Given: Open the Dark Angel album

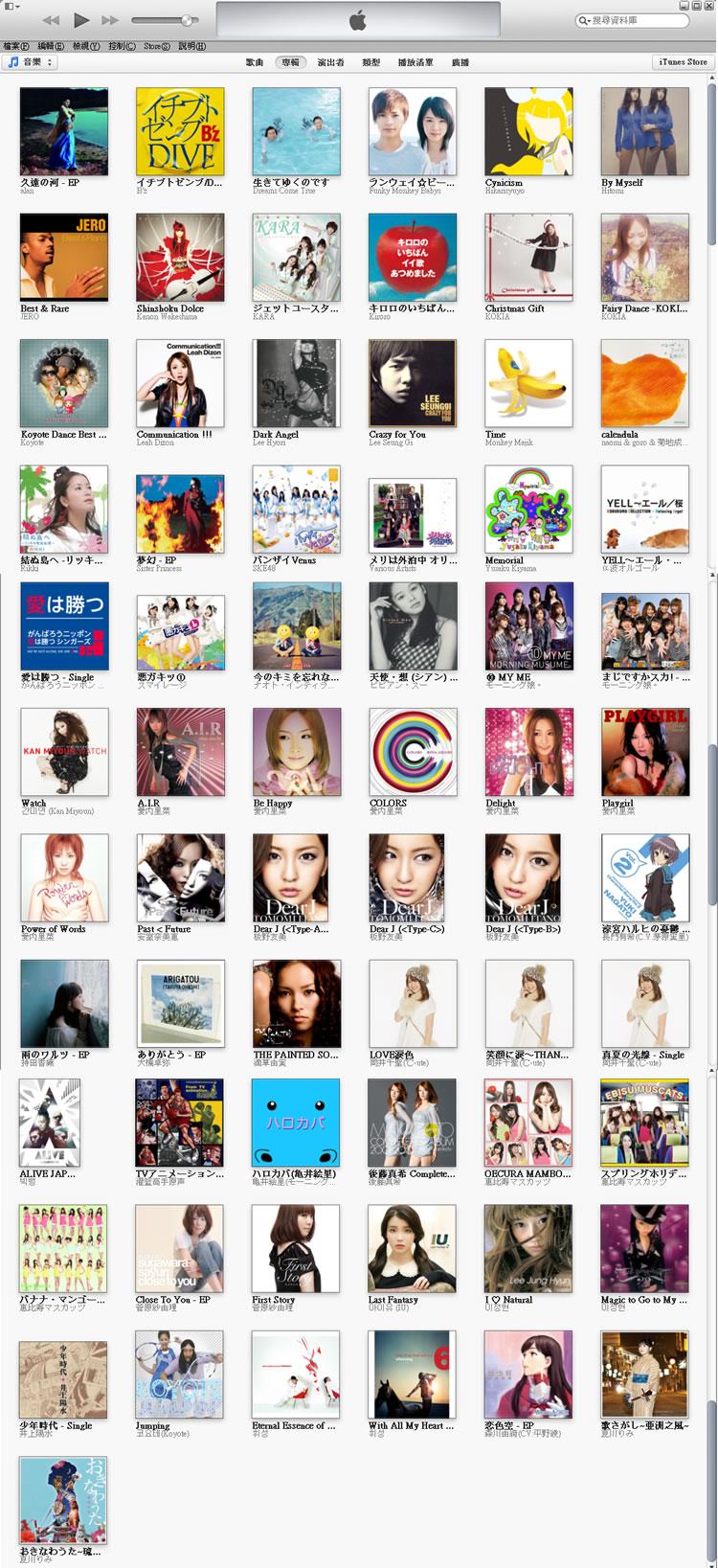Looking at the screenshot, I should tap(296, 383).
